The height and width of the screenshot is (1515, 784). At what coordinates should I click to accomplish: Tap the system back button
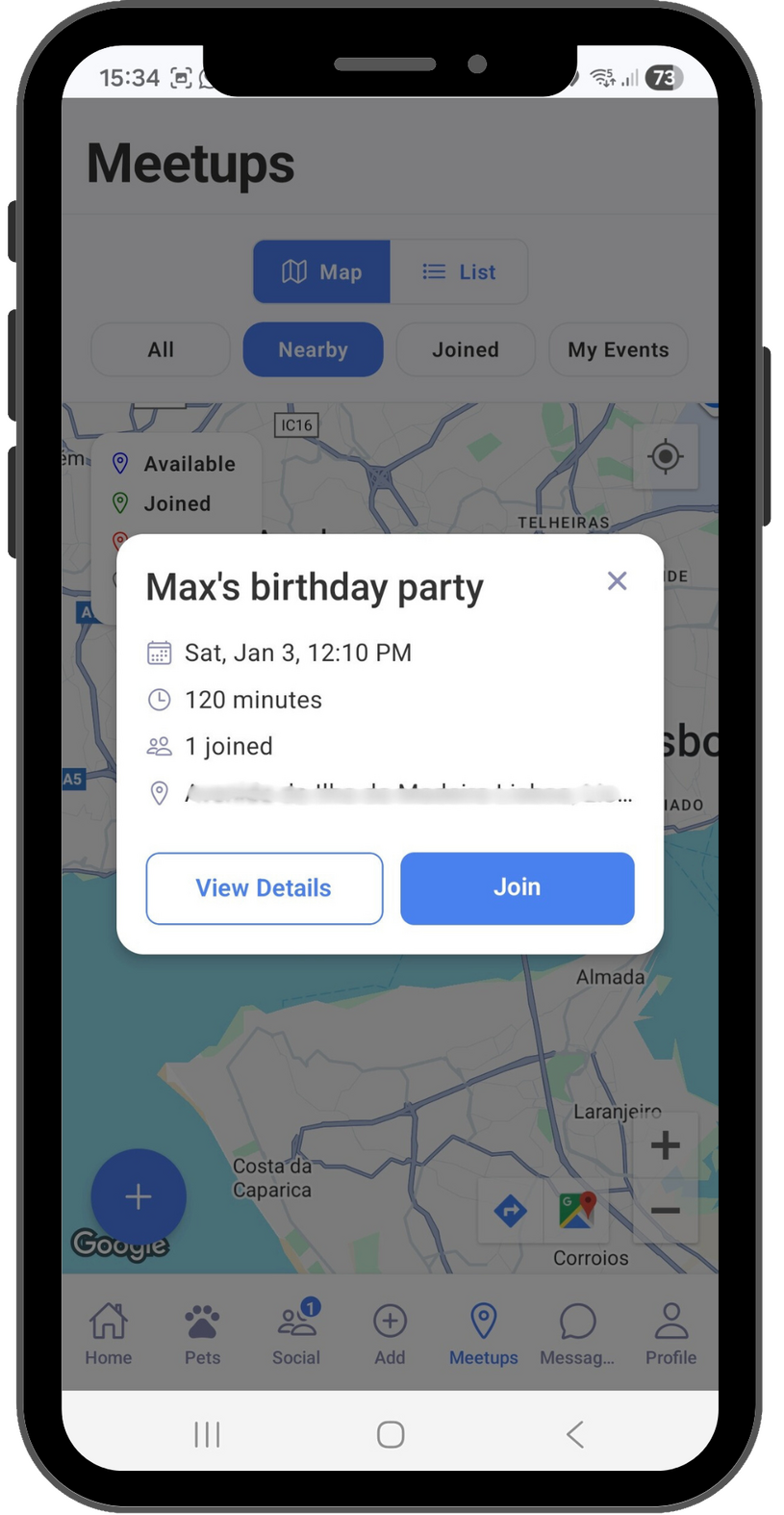(x=574, y=1434)
